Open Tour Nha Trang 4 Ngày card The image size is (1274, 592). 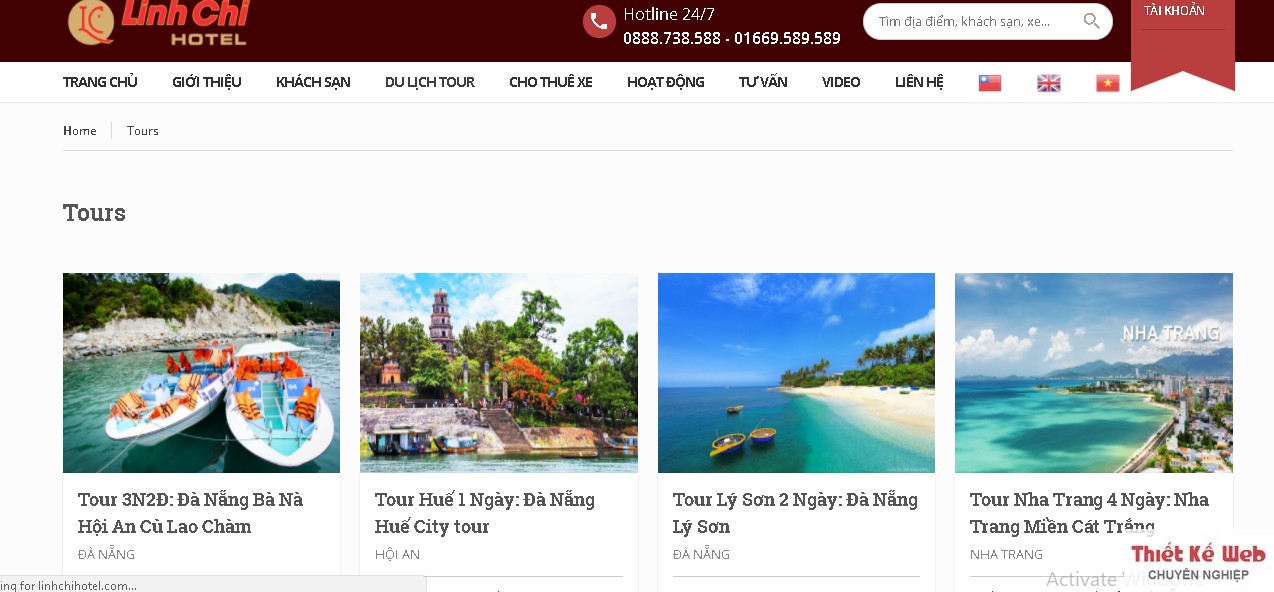point(1089,512)
